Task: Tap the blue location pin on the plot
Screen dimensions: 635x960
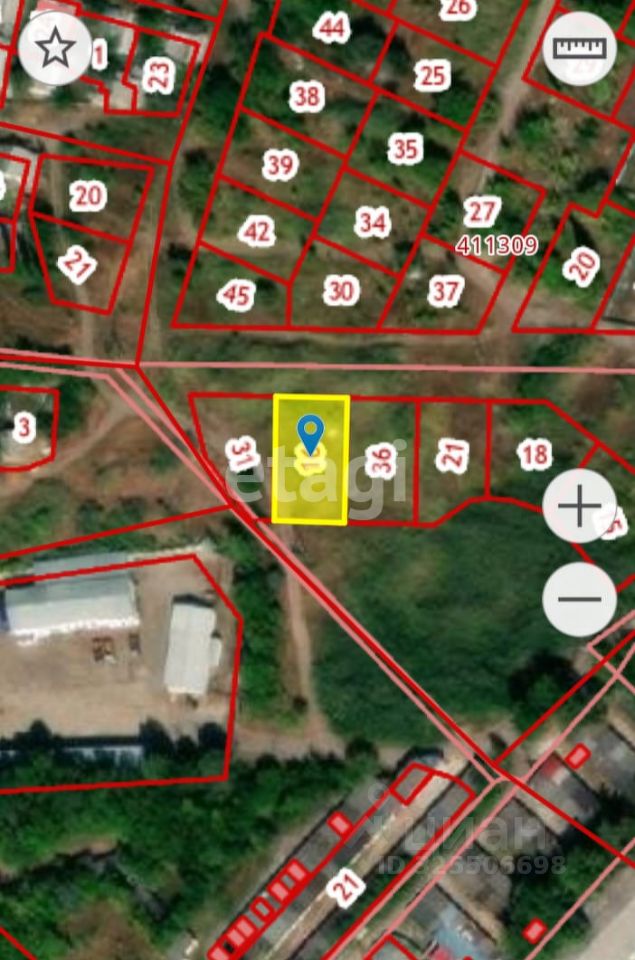Action: point(311,435)
